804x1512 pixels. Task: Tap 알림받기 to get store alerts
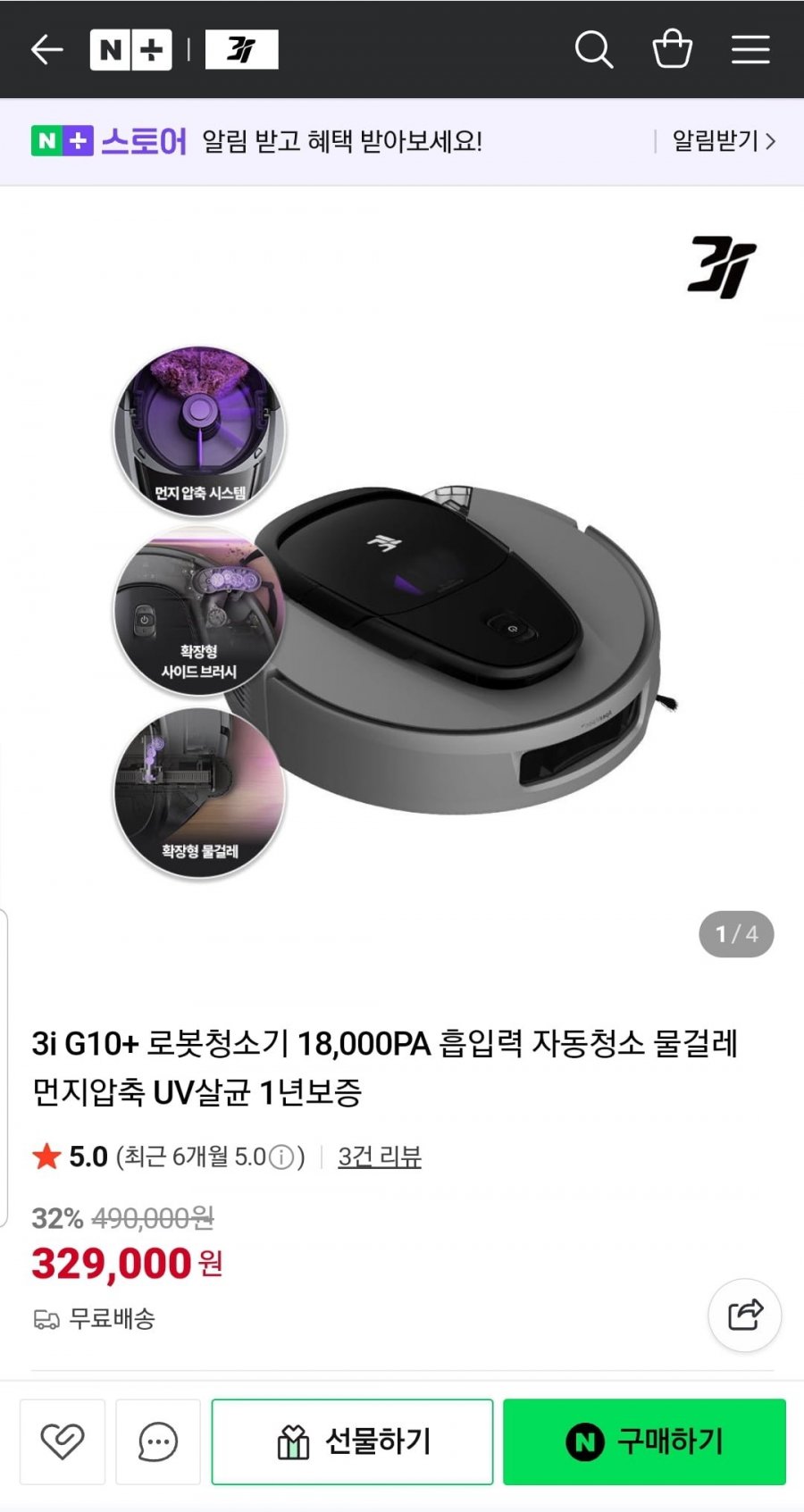(724, 141)
